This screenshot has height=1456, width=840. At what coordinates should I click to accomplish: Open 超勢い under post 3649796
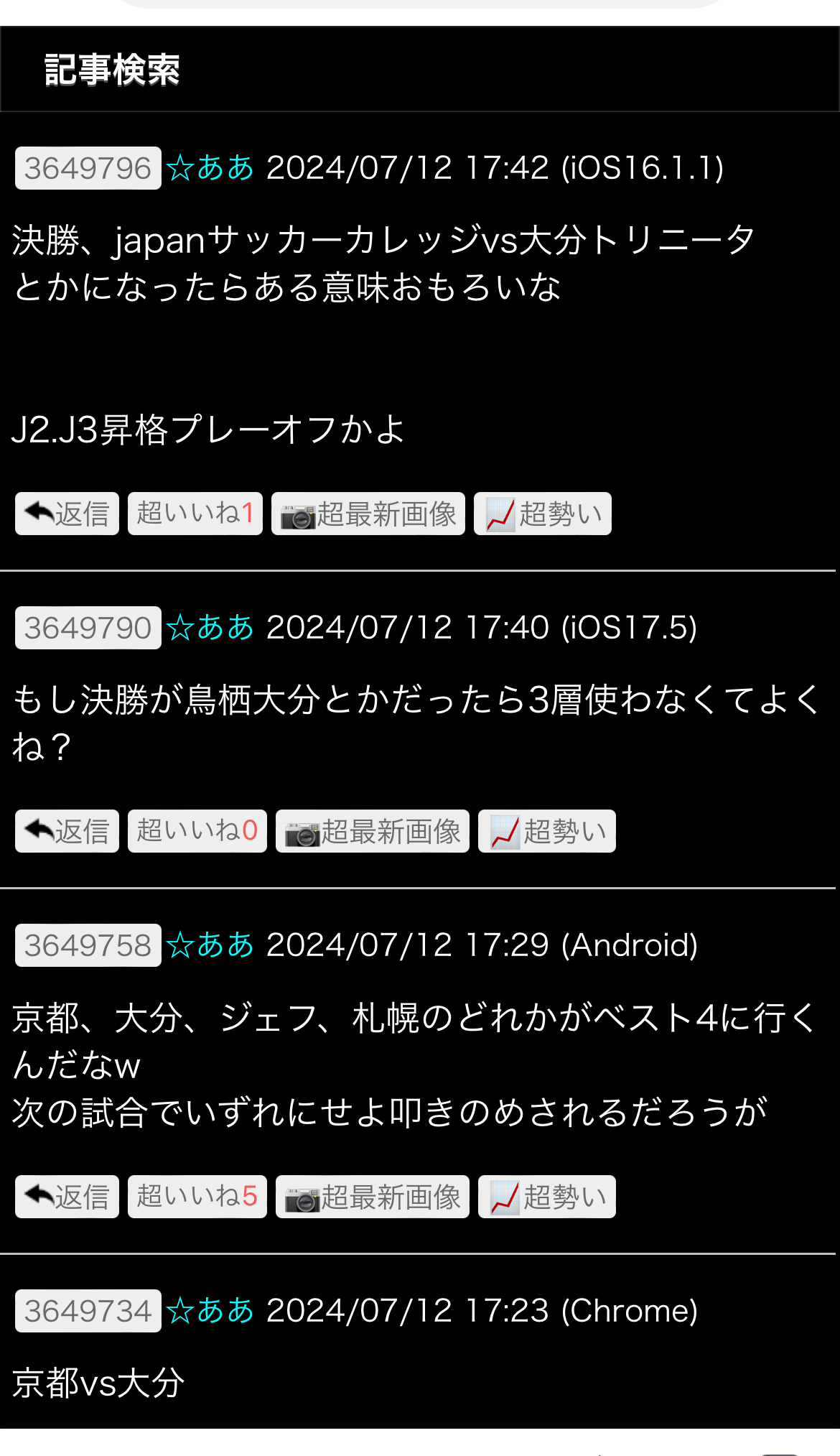[x=543, y=514]
